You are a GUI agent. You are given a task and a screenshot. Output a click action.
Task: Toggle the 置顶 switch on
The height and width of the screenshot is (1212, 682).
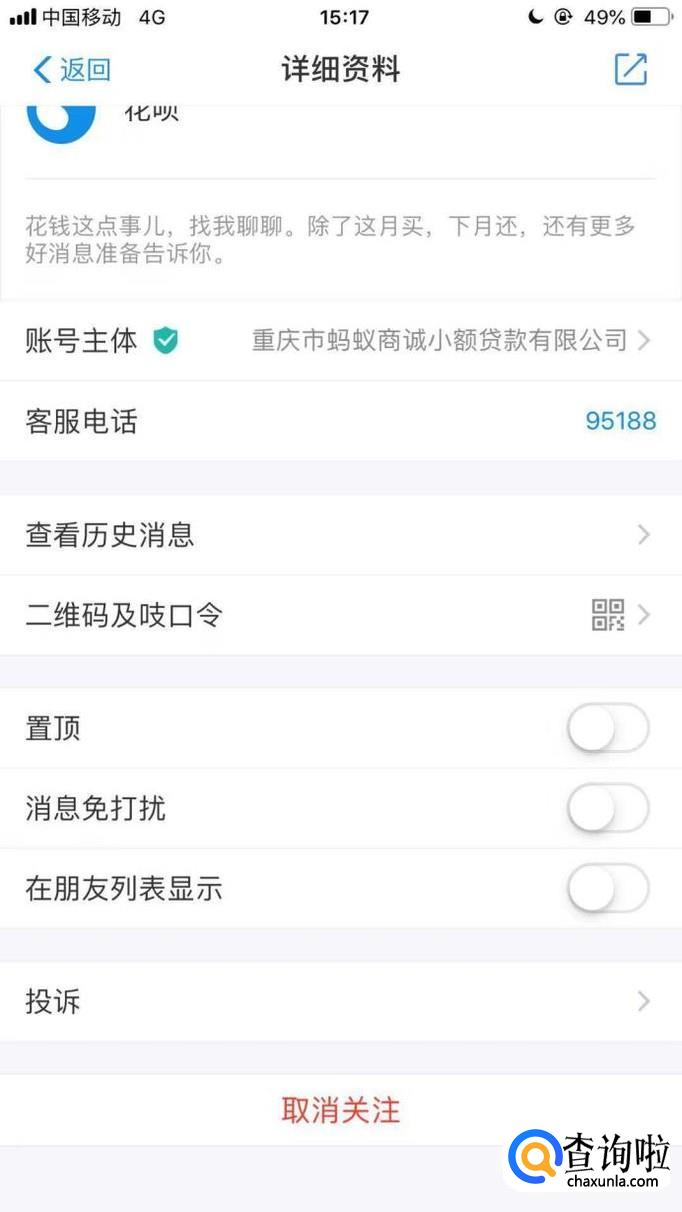(x=608, y=728)
